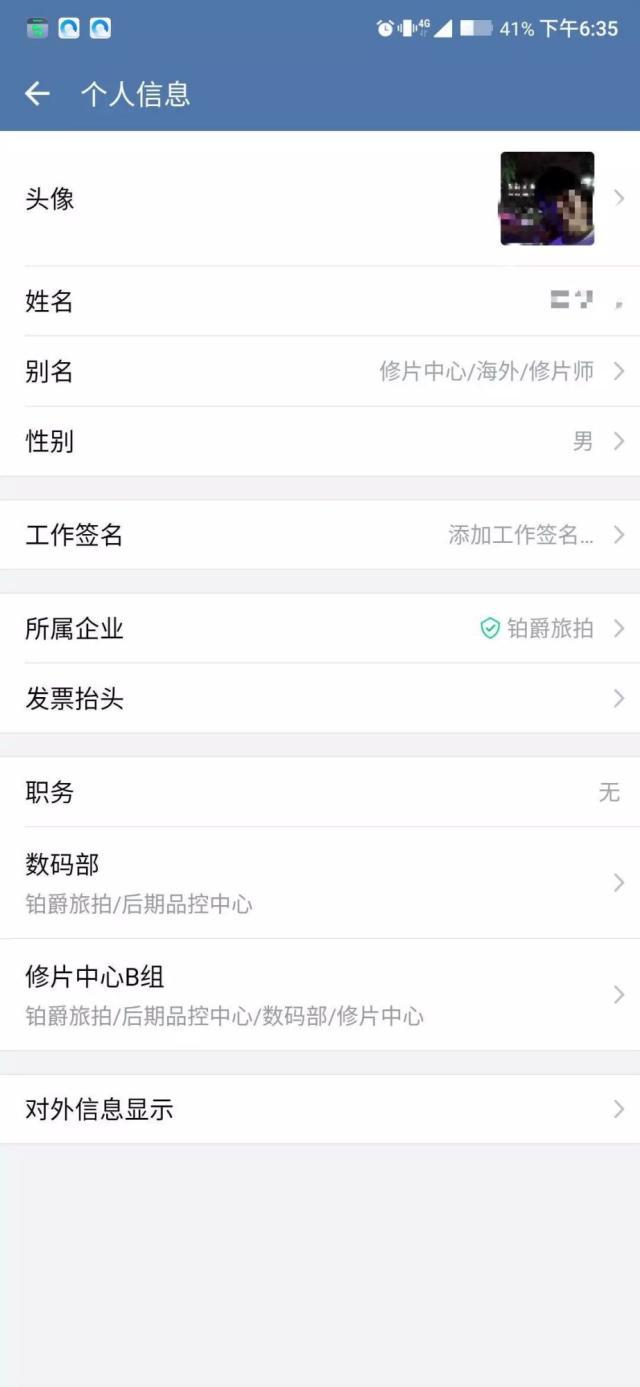Edit the 别名 alias row
Screen dimensions: 640x1387
click(320, 372)
